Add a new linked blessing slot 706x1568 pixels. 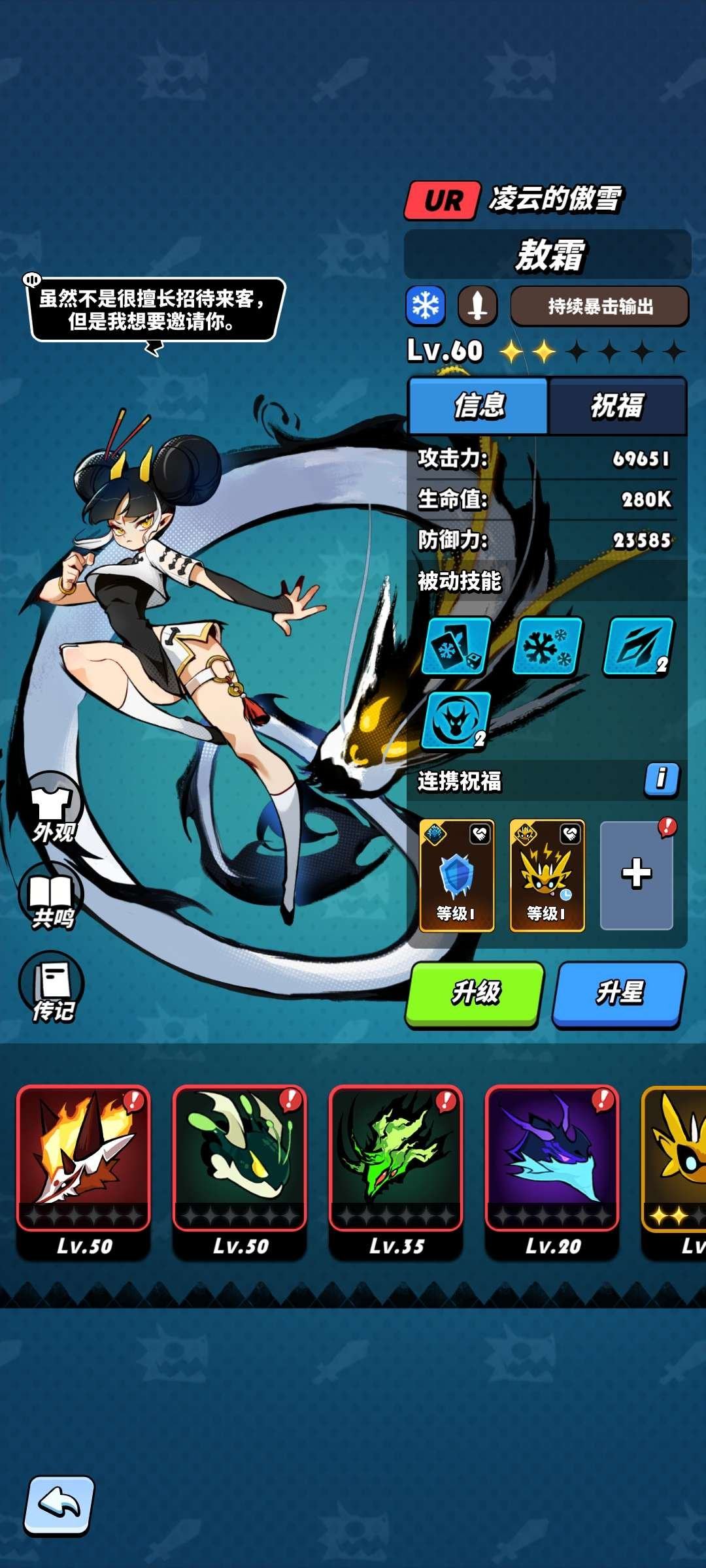click(636, 874)
